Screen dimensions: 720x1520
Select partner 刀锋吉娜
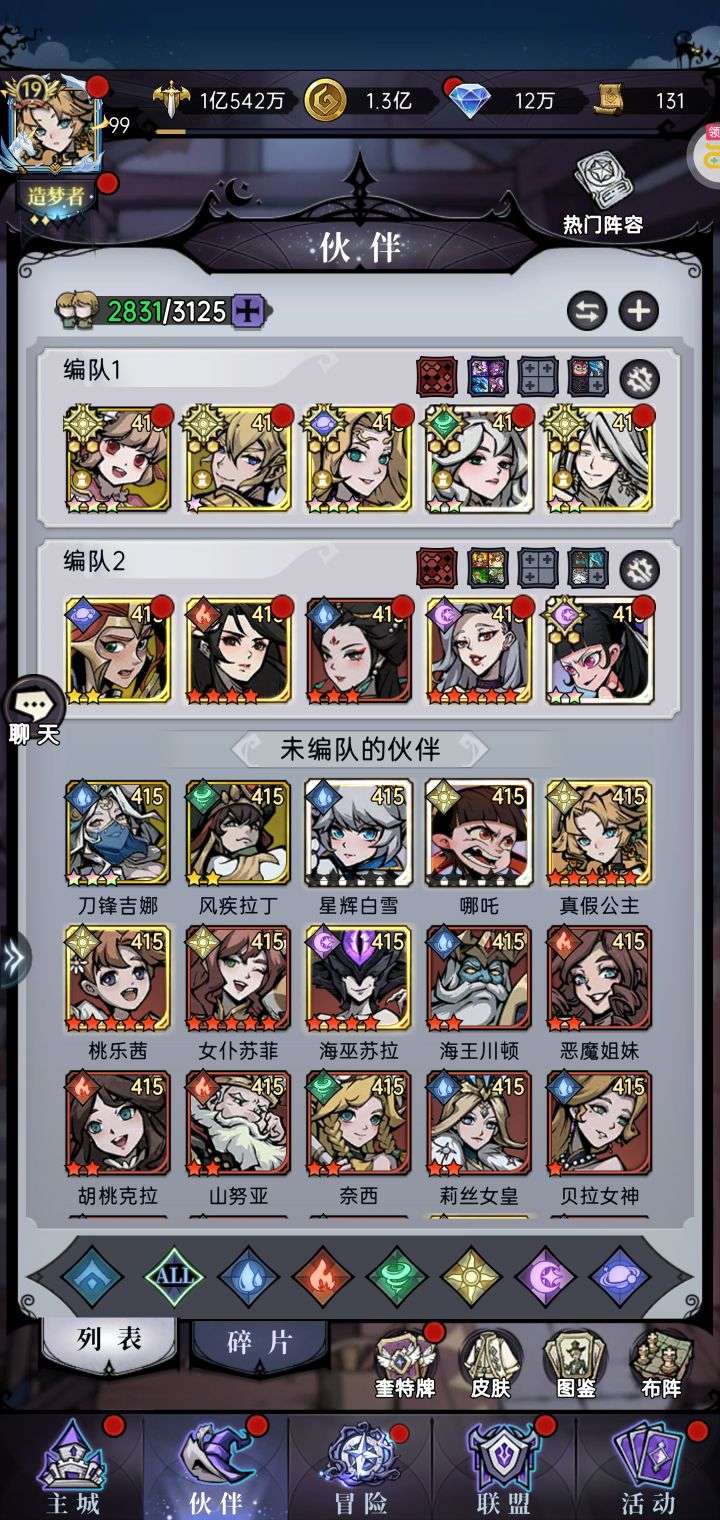coord(117,832)
